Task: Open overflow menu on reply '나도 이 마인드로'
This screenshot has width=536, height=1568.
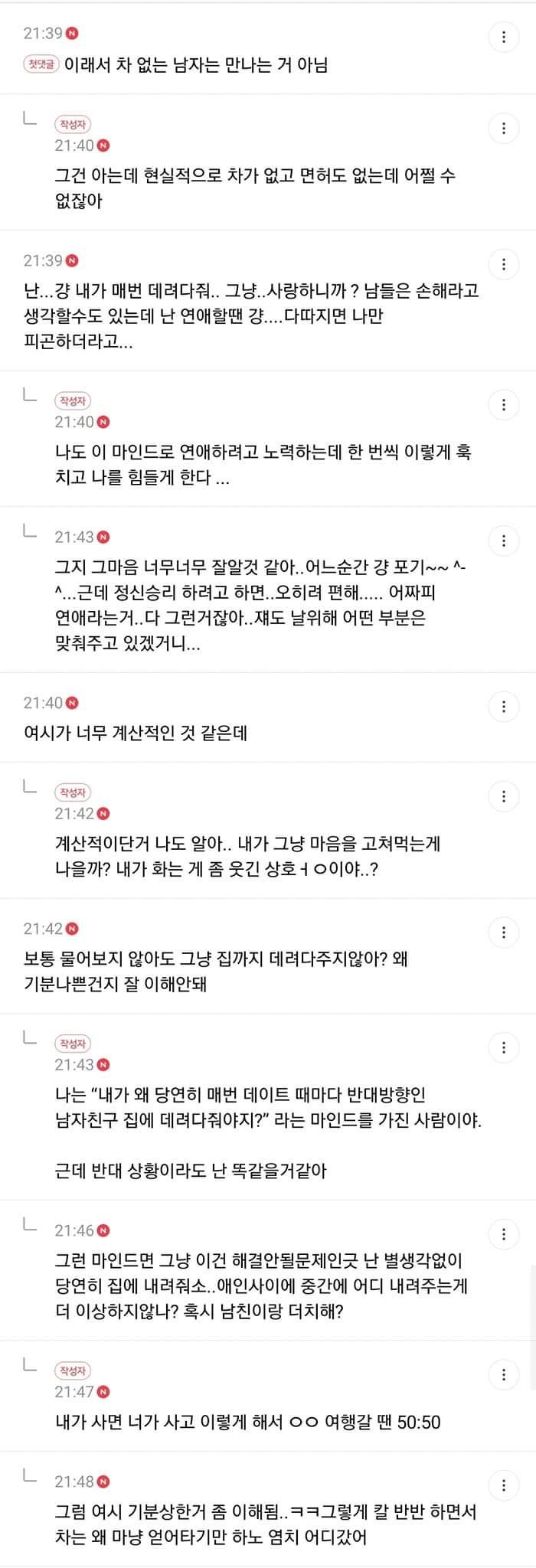Action: pos(503,404)
